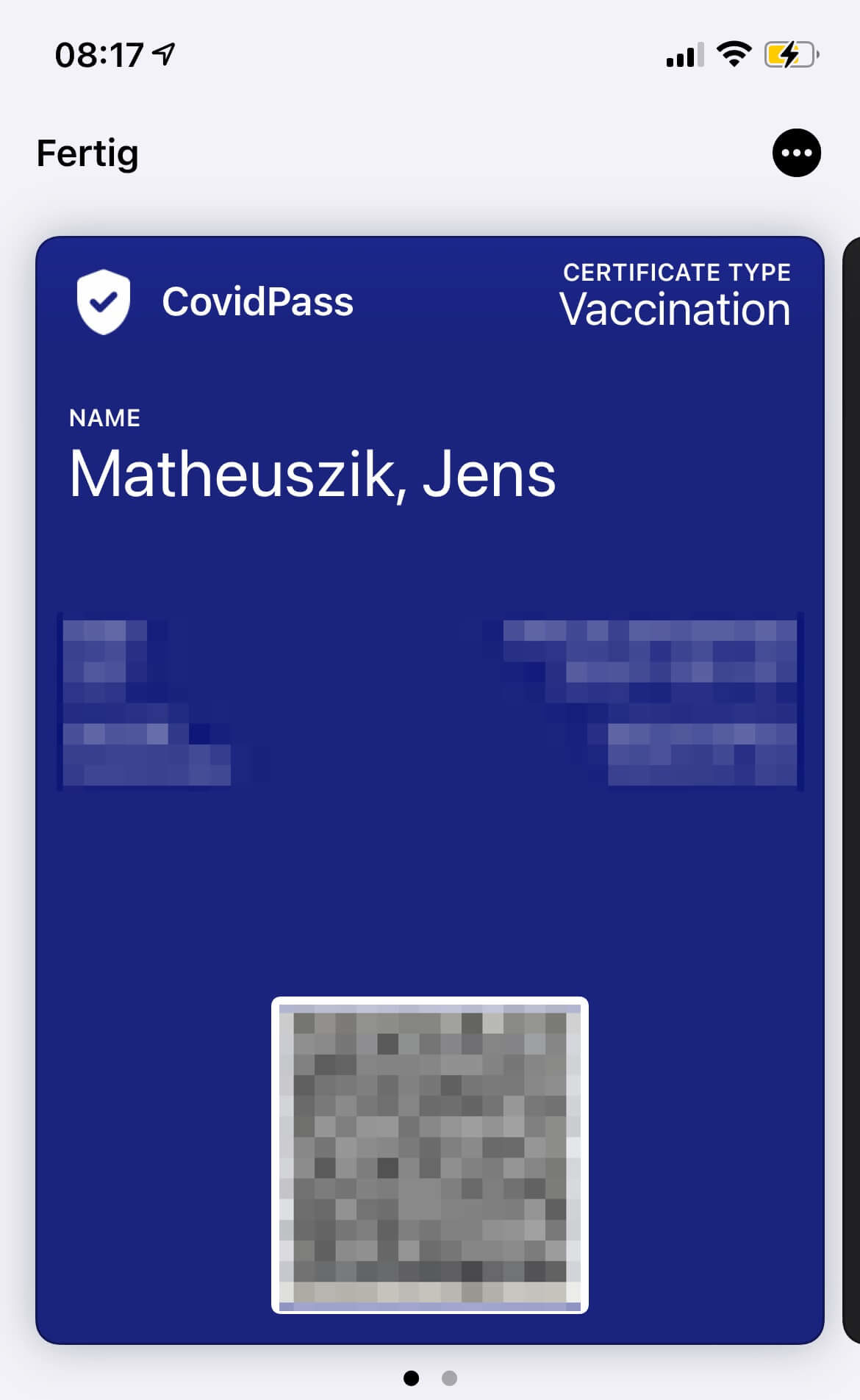Tap Fertig to close the pass
The width and height of the screenshot is (860, 1400).
click(x=87, y=154)
